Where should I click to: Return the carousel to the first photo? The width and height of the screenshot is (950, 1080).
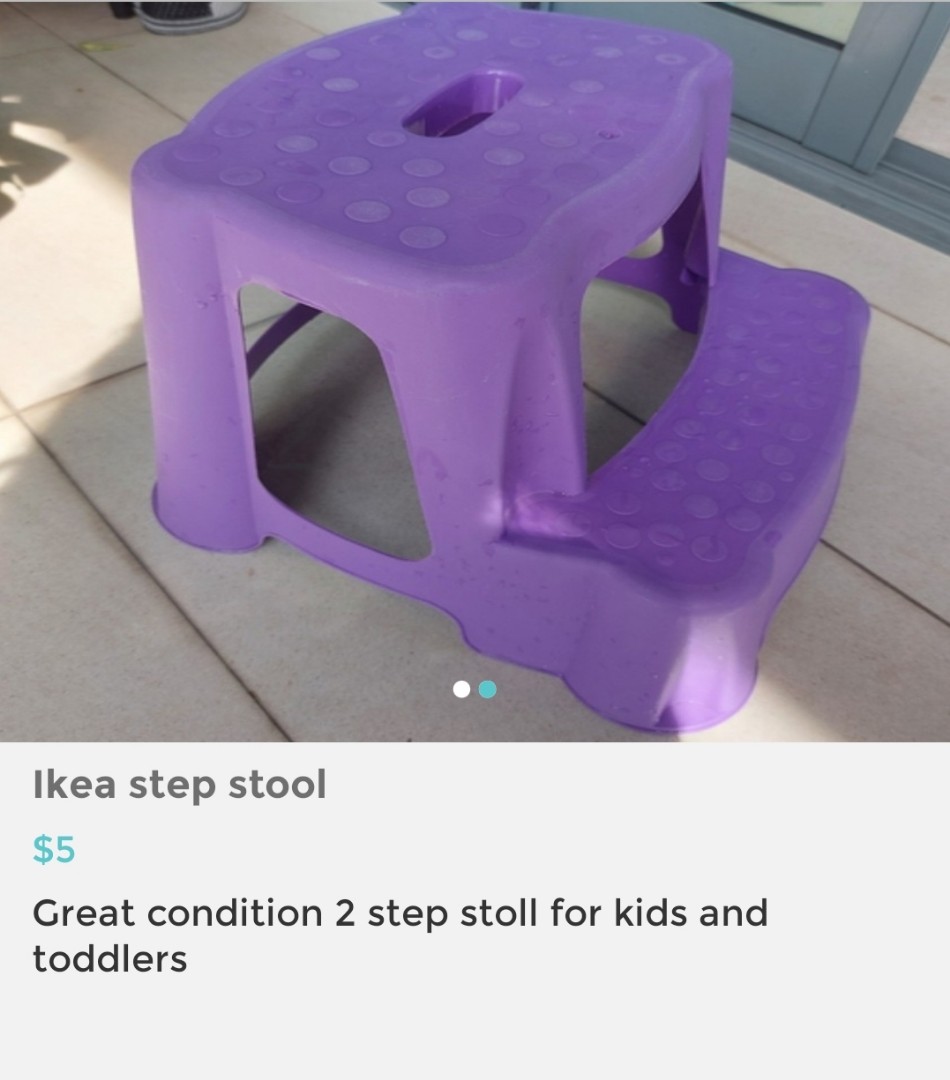coord(460,688)
